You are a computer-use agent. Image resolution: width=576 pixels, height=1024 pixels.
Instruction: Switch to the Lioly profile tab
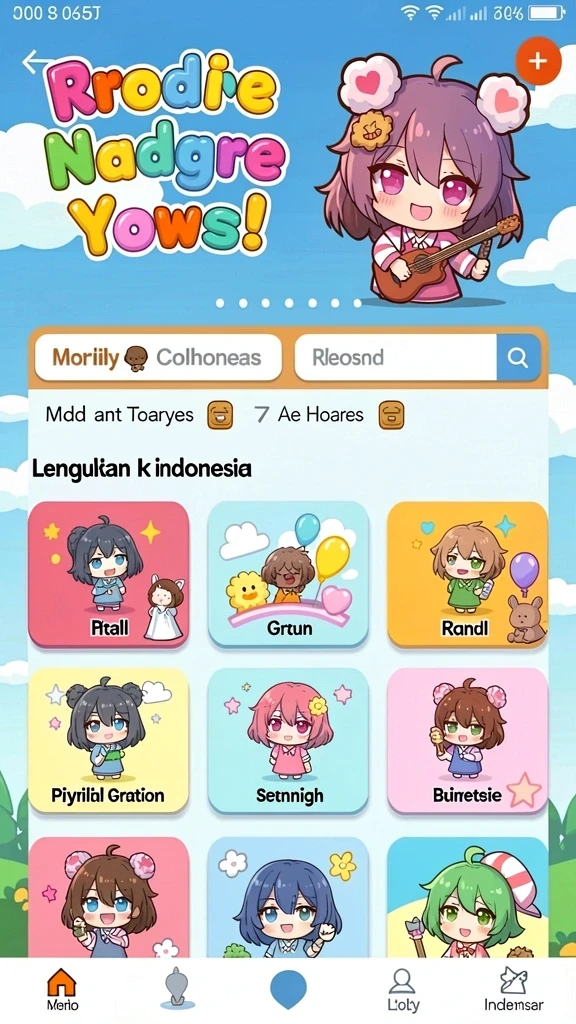(x=402, y=990)
